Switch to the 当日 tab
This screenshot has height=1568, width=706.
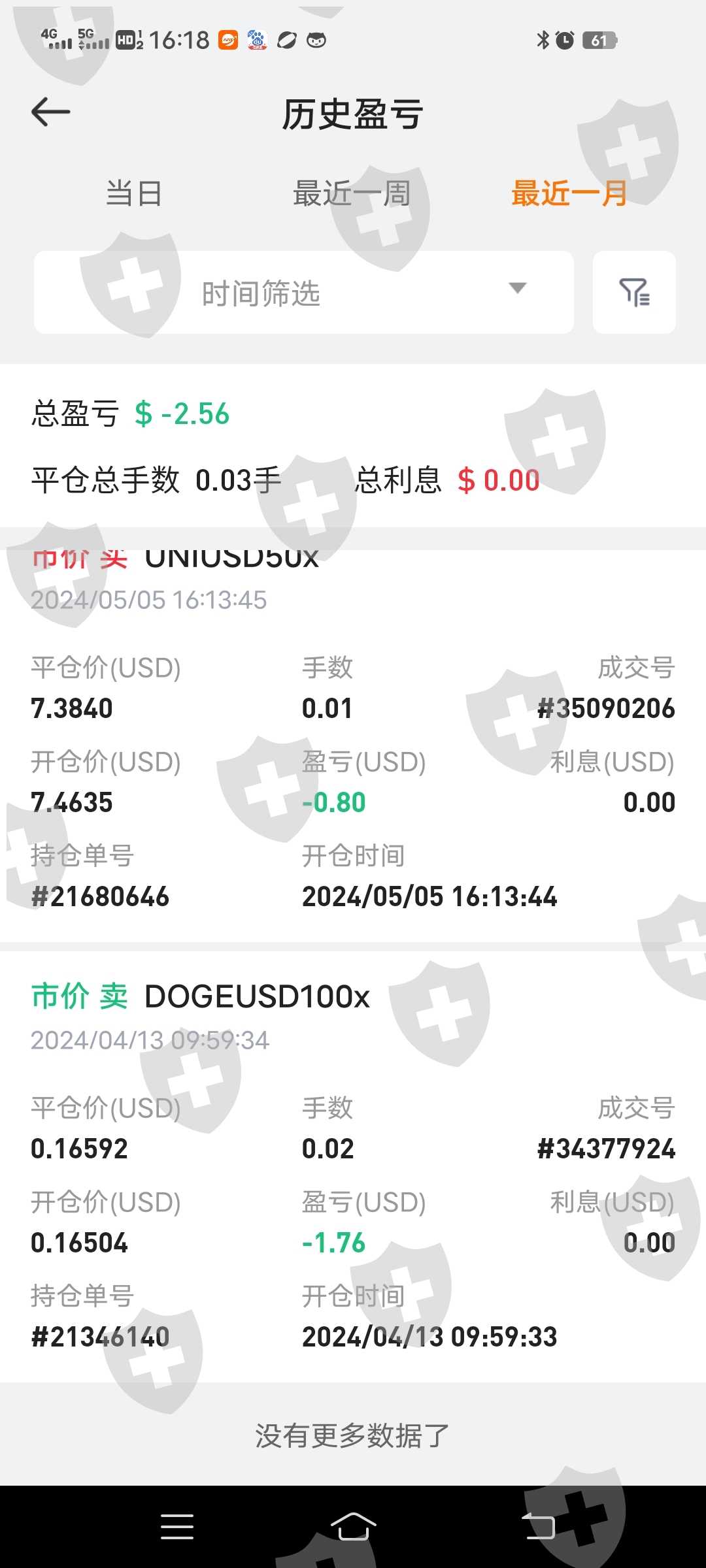pos(134,194)
